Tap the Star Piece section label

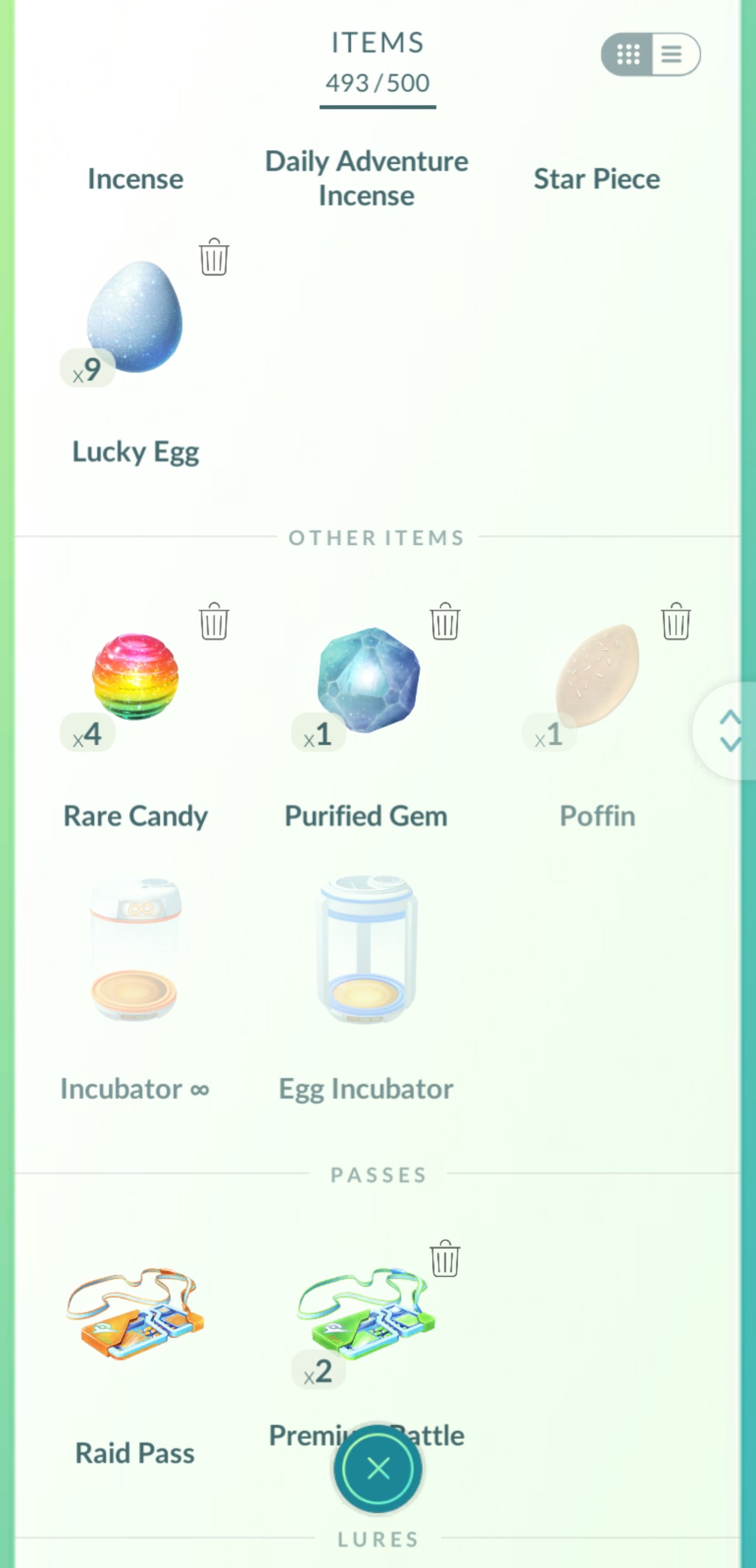click(597, 178)
